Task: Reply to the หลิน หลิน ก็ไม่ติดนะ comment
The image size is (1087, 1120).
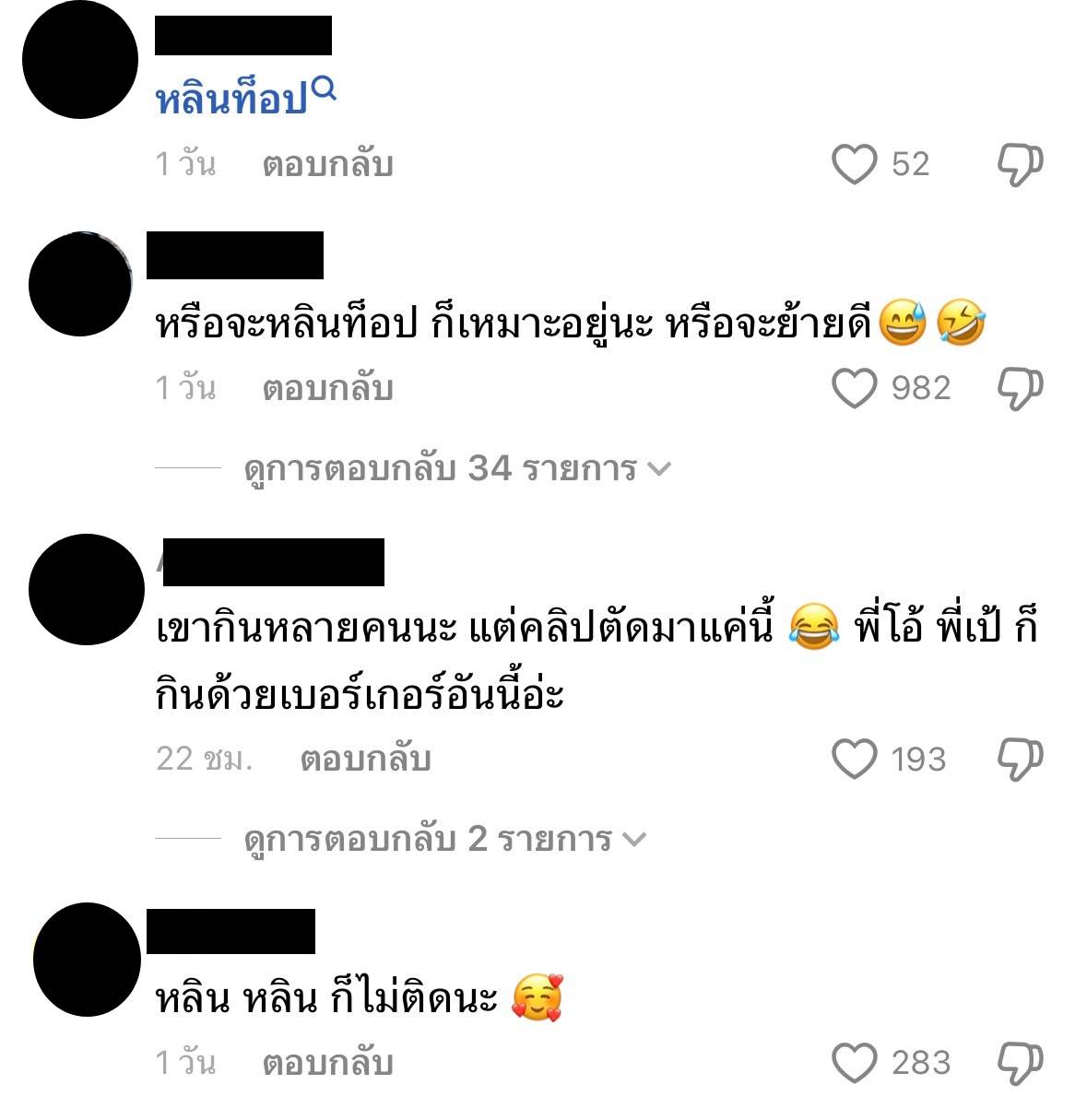Action: [327, 1063]
